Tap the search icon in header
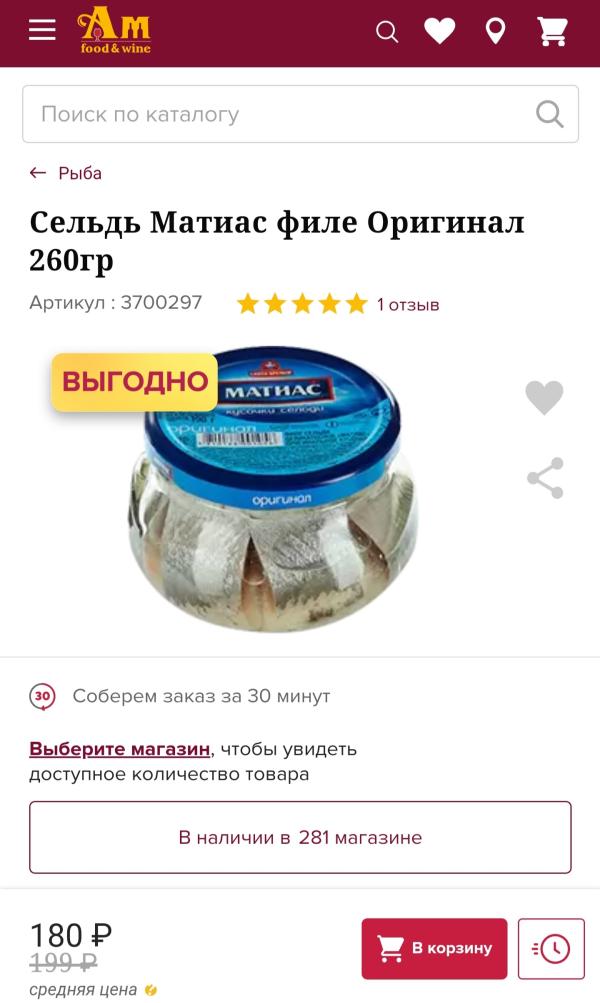The height and width of the screenshot is (1003, 600). click(x=387, y=32)
